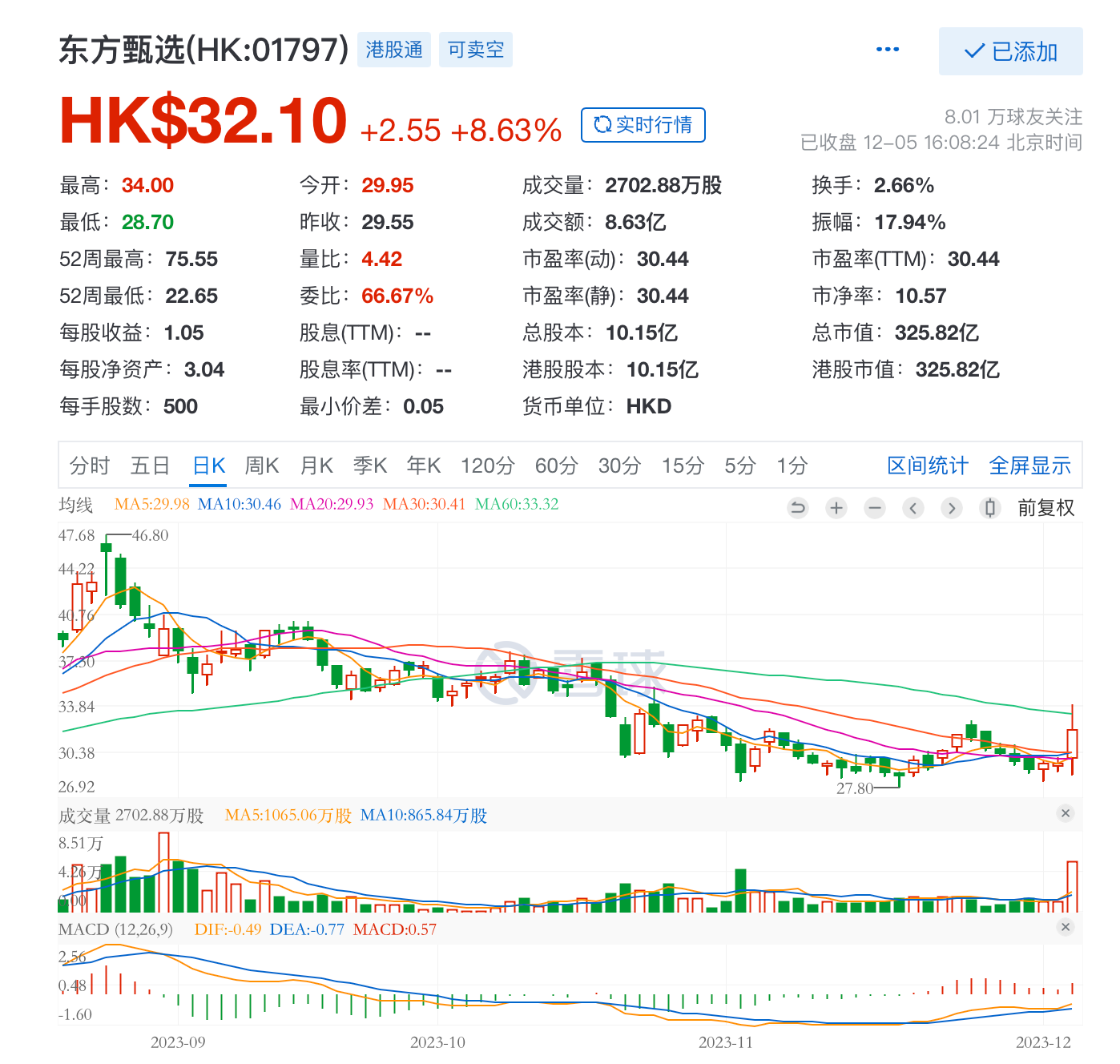Refresh with the 实时行情 button

pos(643,125)
